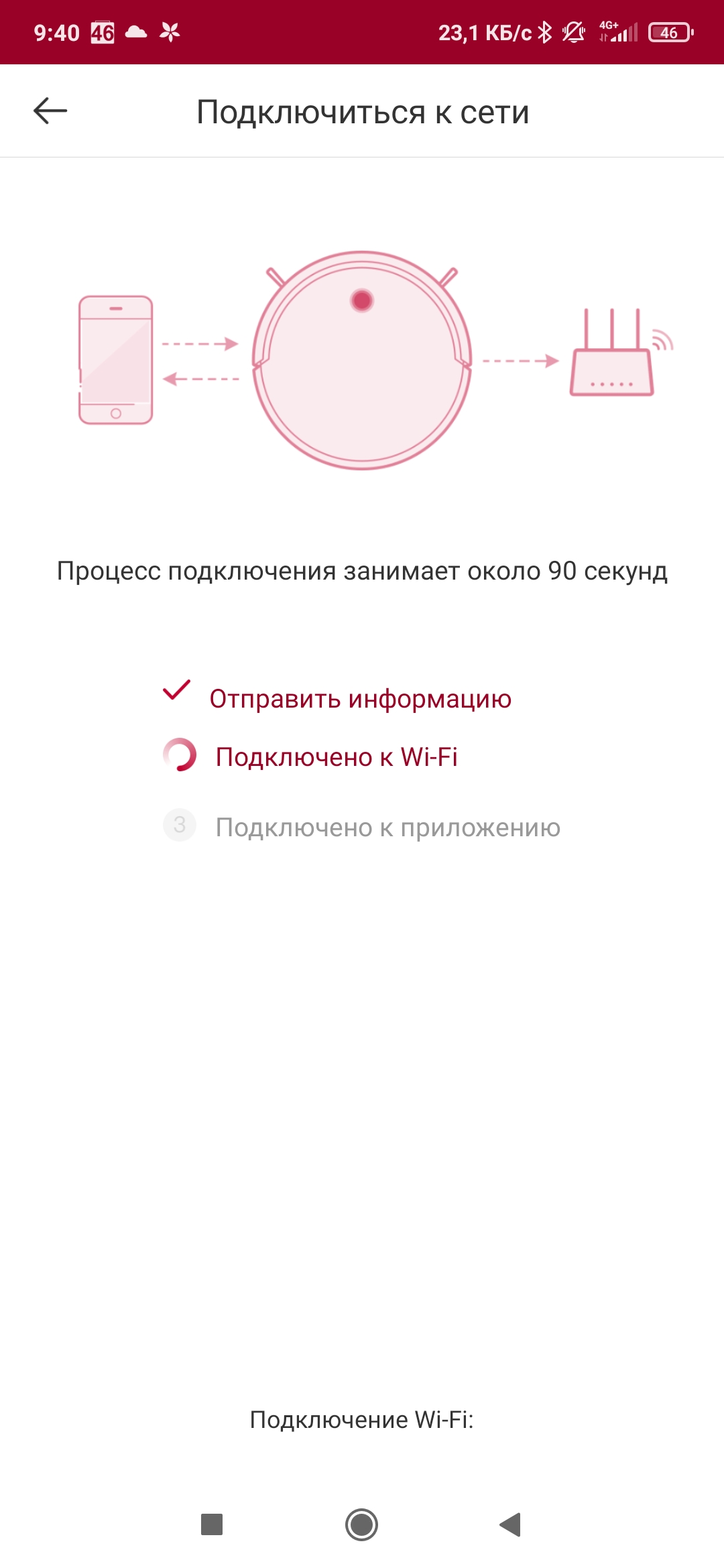Open recent apps with the square button
Image resolution: width=724 pixels, height=1568 pixels.
click(212, 1524)
